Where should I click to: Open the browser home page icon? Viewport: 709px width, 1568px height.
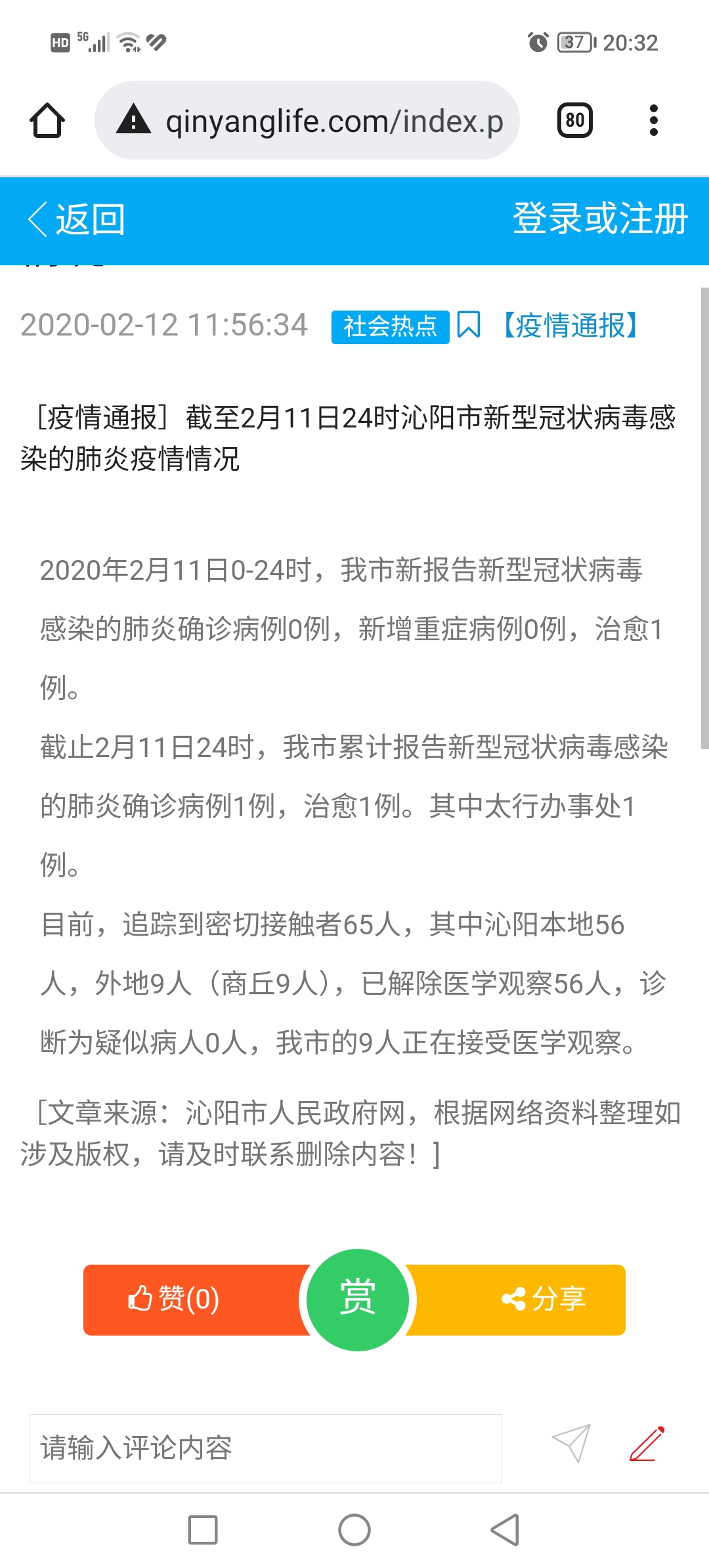click(47, 120)
